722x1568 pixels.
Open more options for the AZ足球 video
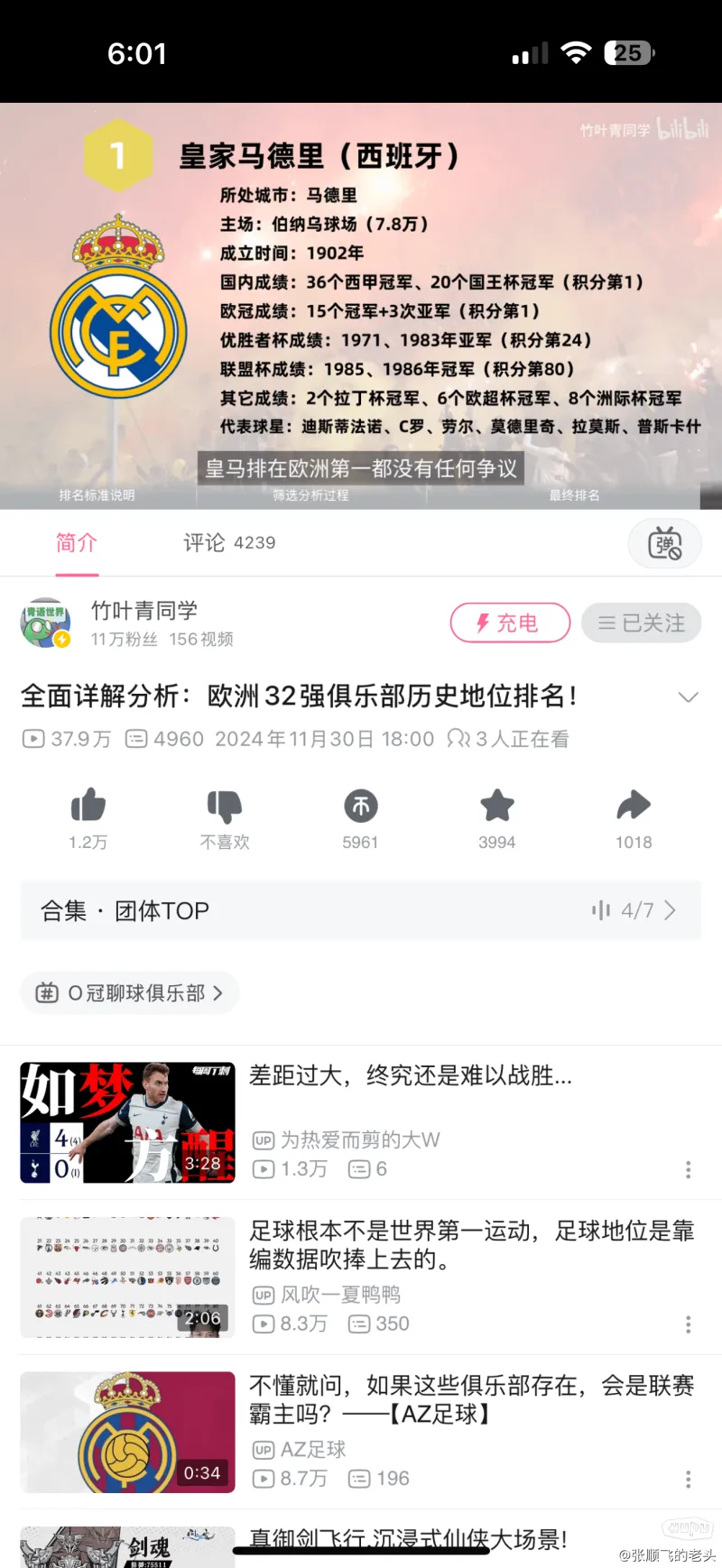(688, 1480)
